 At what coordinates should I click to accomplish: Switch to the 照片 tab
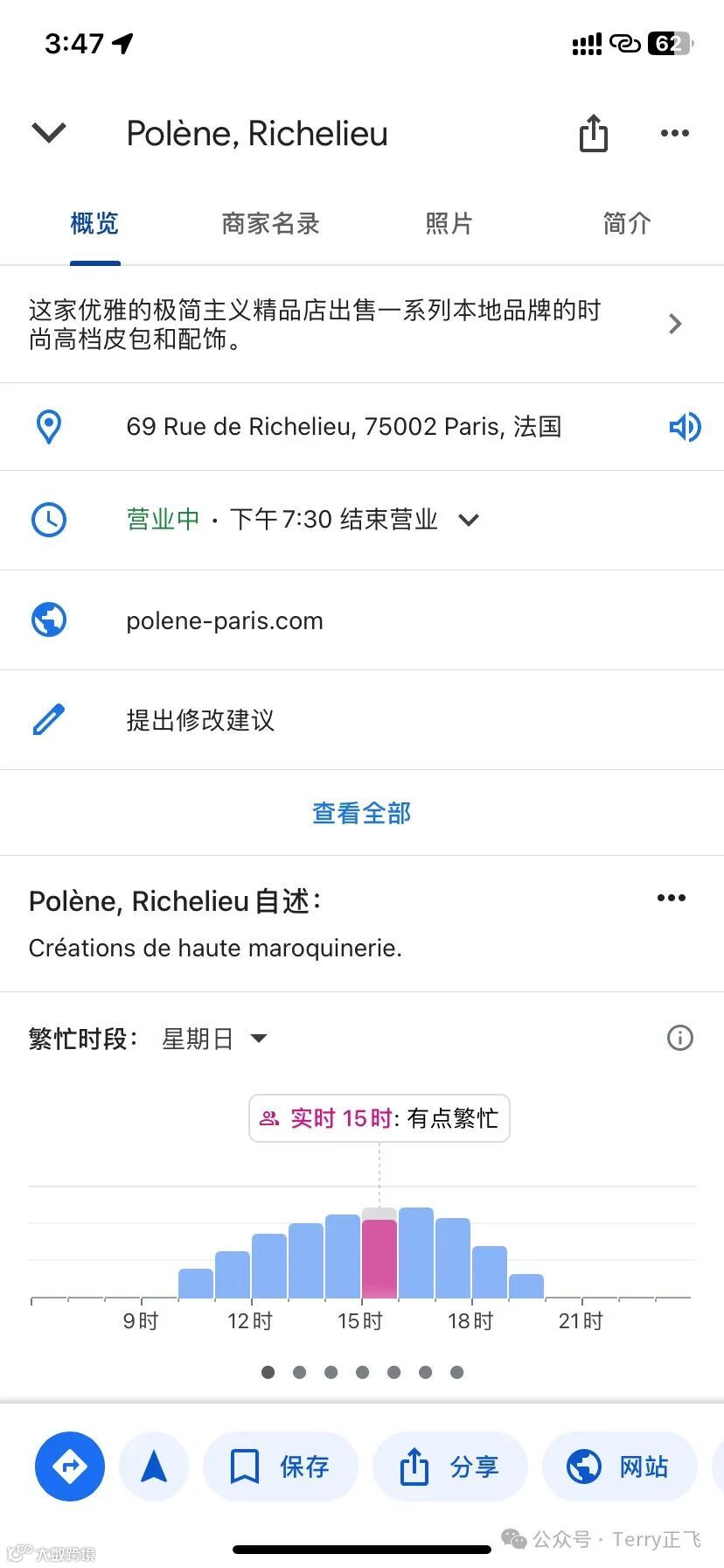click(x=449, y=224)
